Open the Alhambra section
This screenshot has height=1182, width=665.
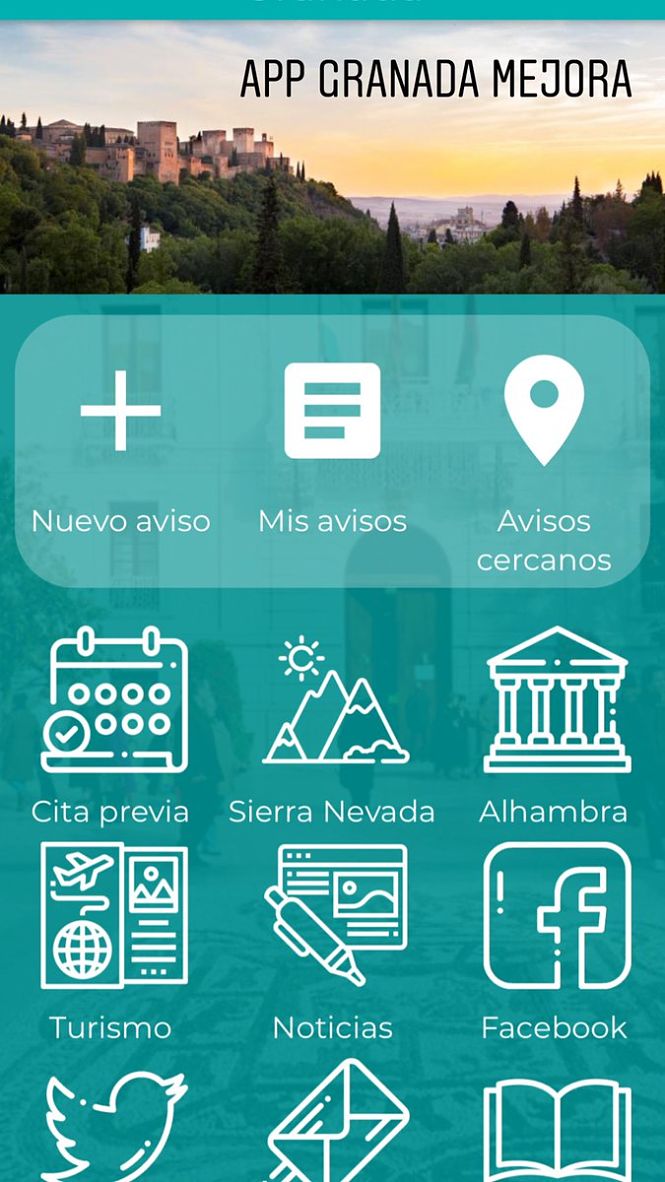(554, 725)
